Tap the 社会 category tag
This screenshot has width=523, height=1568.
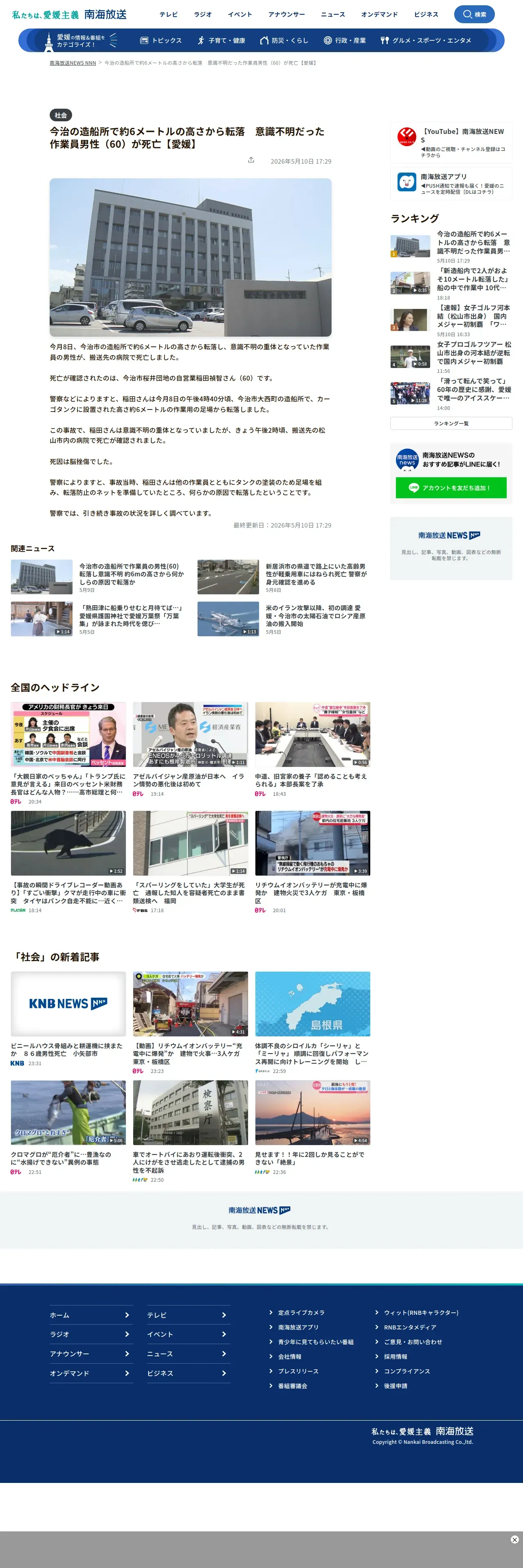(x=61, y=115)
